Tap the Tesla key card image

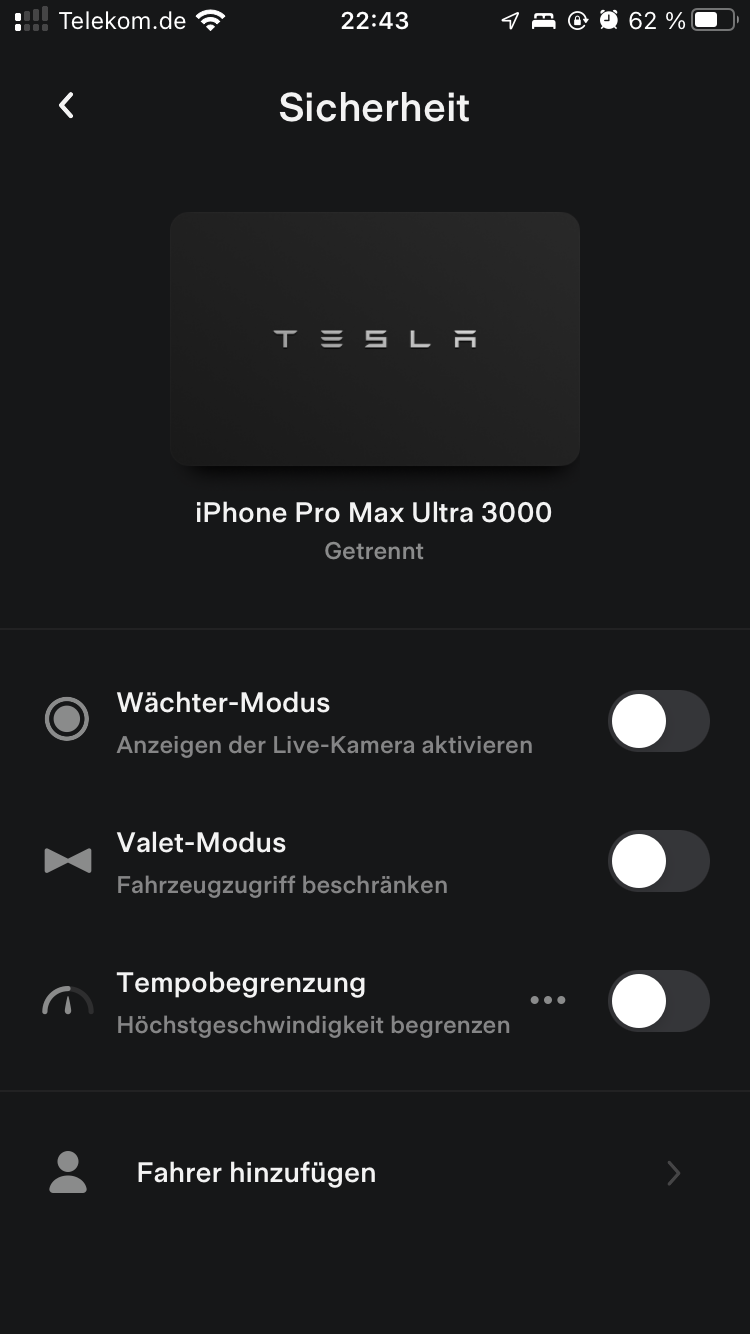(x=374, y=339)
